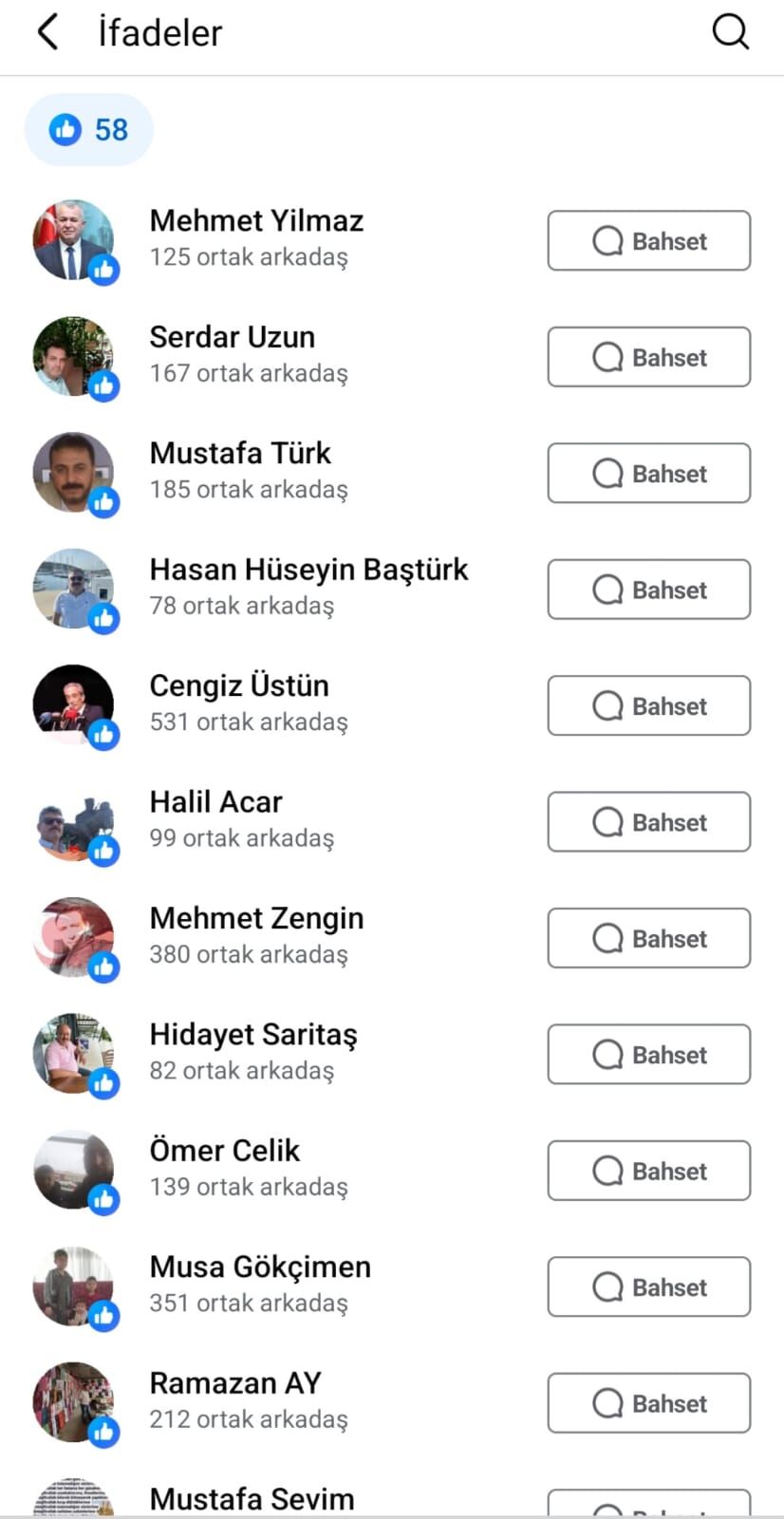The image size is (784, 1519).
Task: Tap the like badge on Hidayet Saritaş's photo
Action: click(104, 1083)
